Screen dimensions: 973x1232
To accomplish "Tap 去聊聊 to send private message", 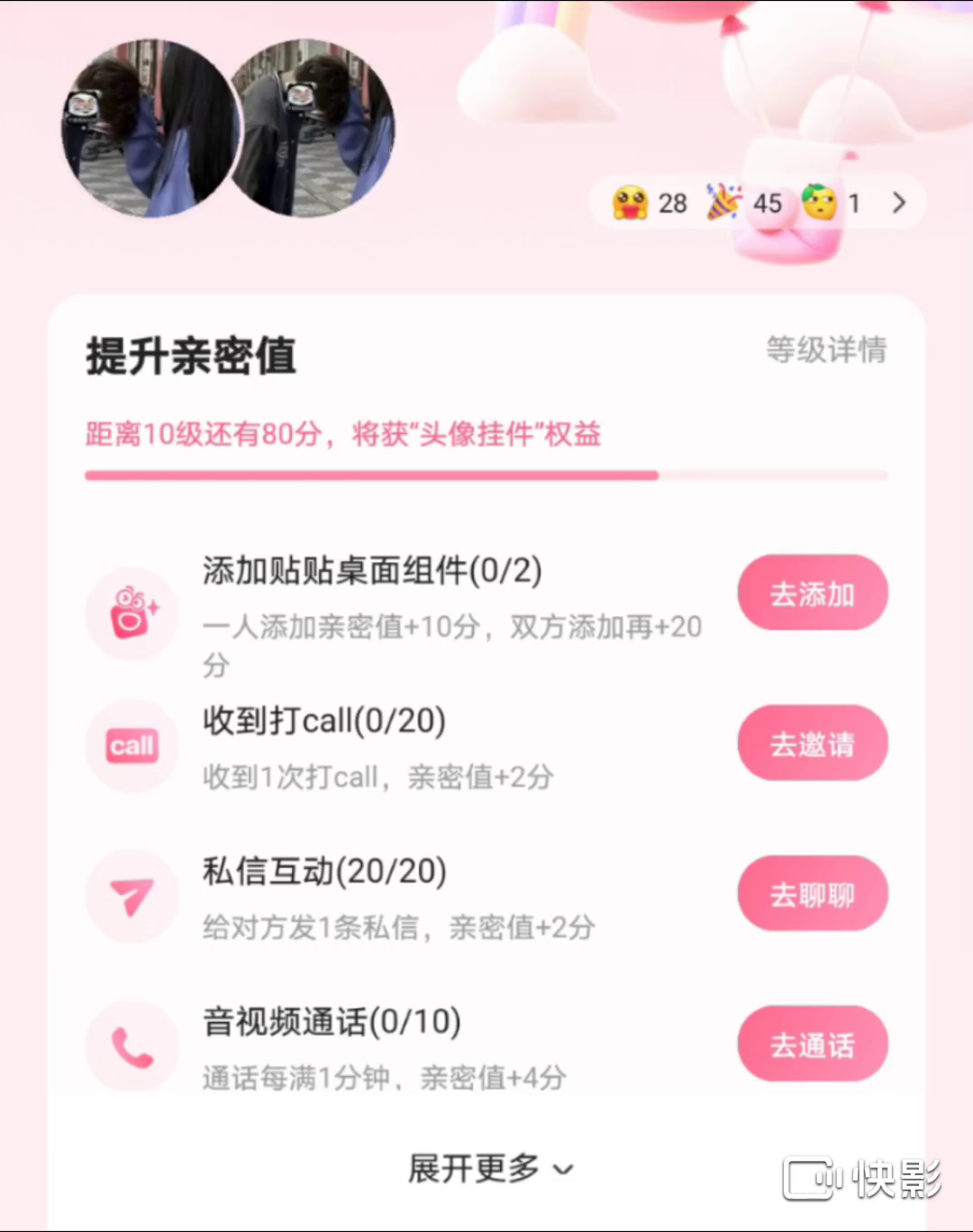I will point(813,894).
